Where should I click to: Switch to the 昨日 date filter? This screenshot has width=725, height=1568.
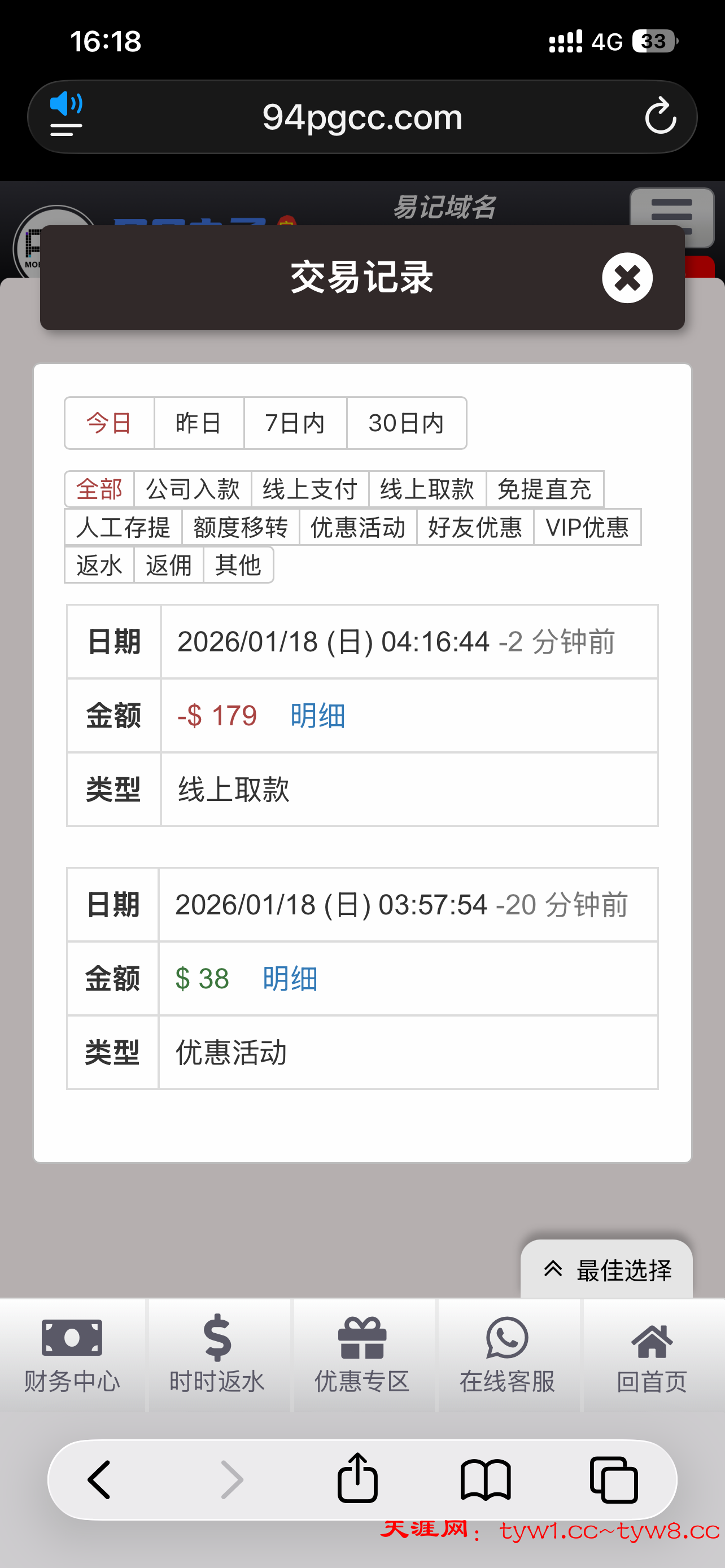click(198, 423)
